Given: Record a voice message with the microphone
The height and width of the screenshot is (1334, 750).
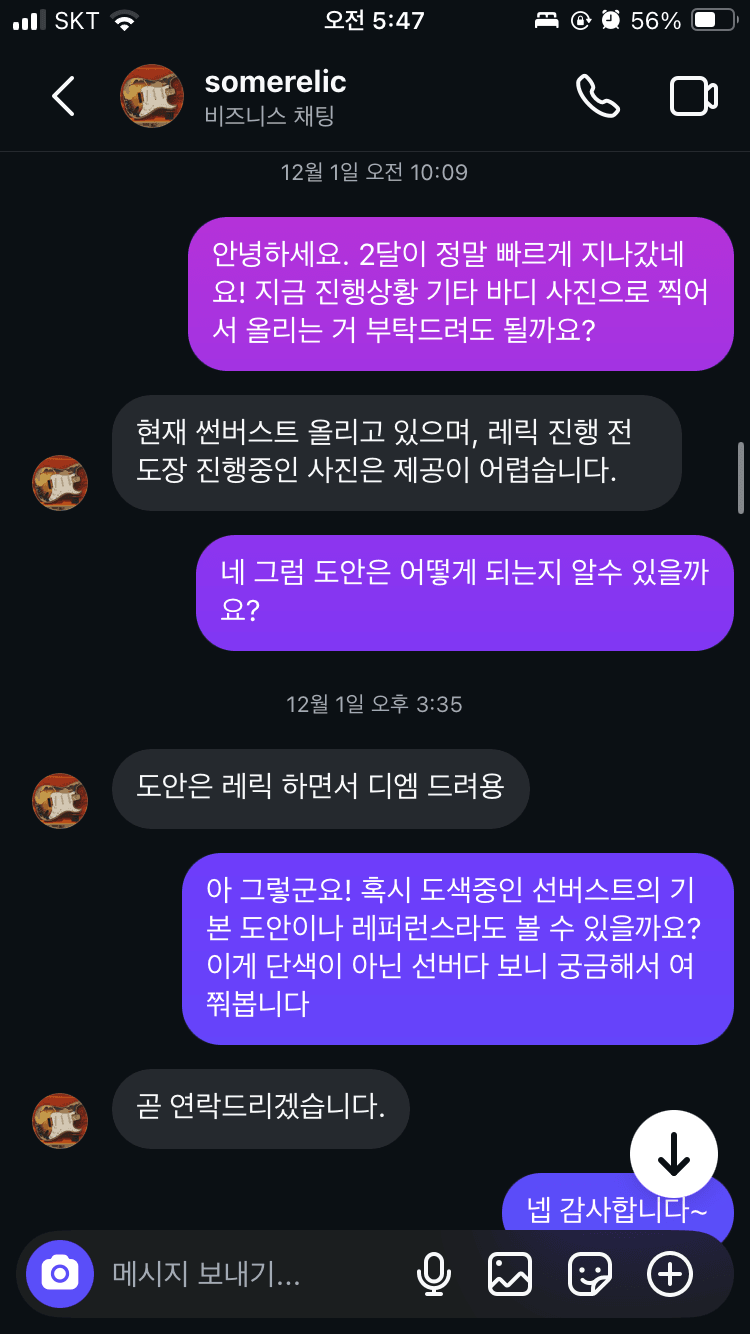Looking at the screenshot, I should pos(433,1274).
